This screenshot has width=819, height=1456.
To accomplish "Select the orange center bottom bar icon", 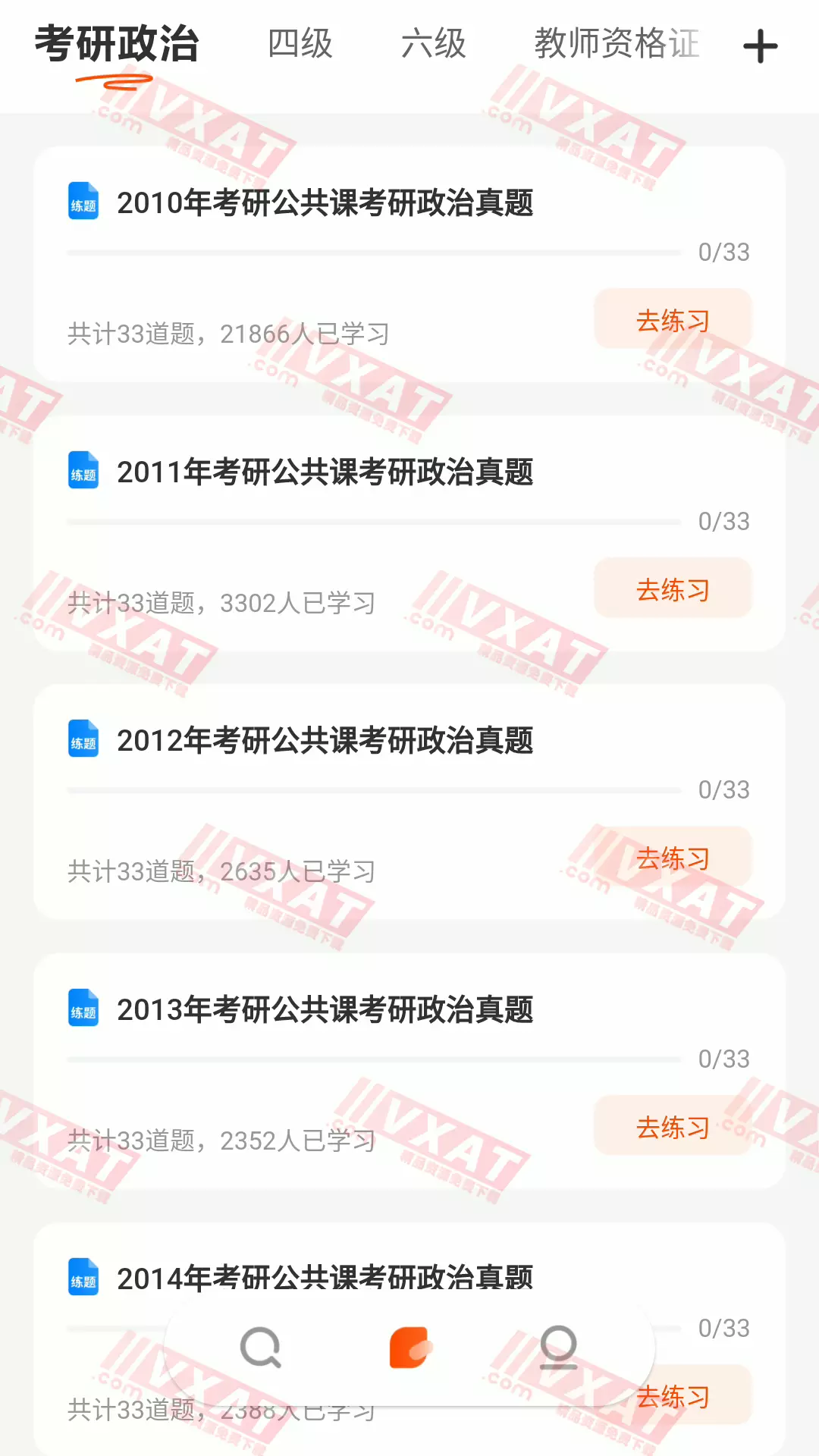I will pyautogui.click(x=409, y=1348).
